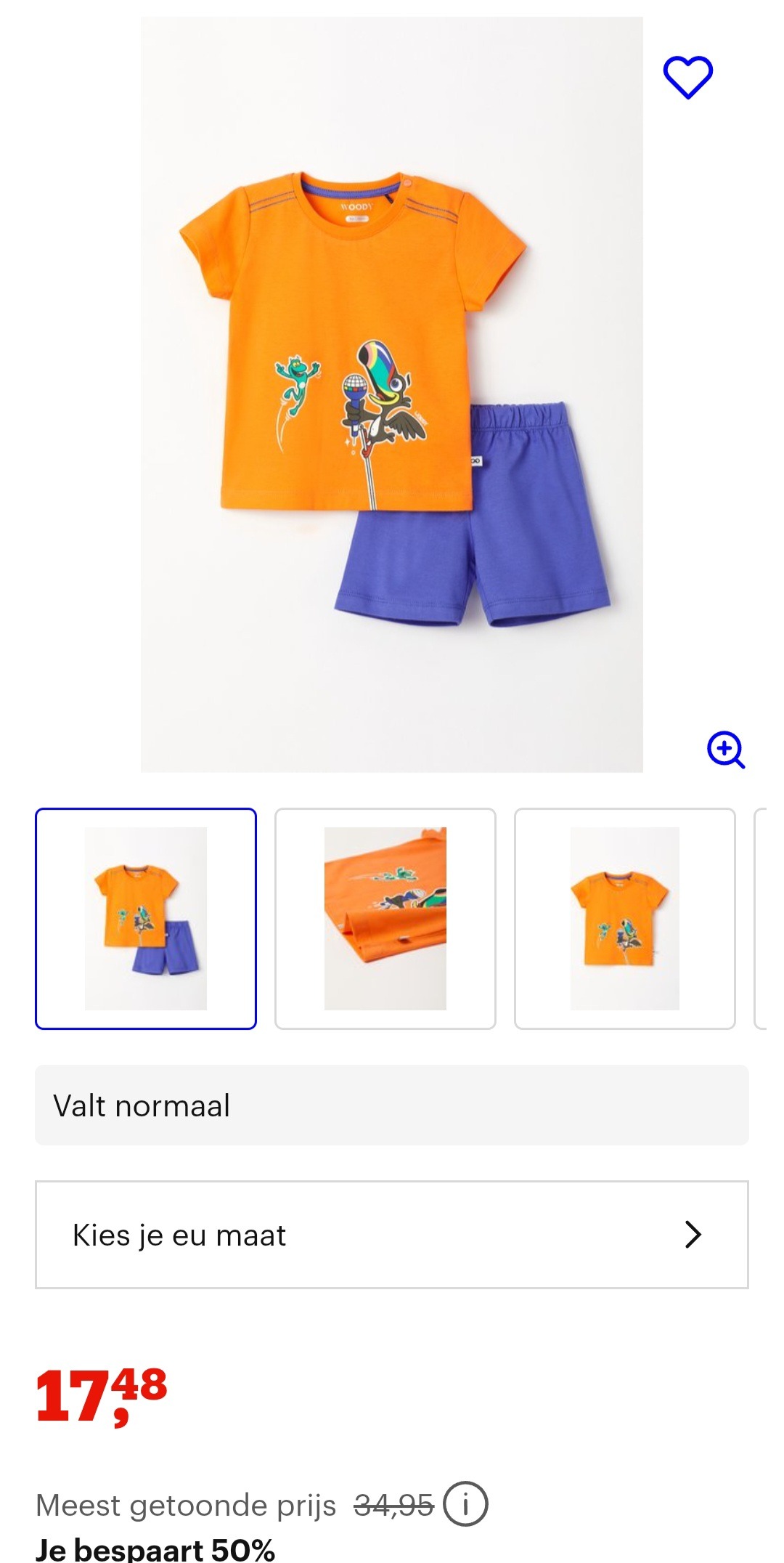The height and width of the screenshot is (1563, 784).
Task: Tap the heart to favorite this pyjama set
Action: click(687, 78)
